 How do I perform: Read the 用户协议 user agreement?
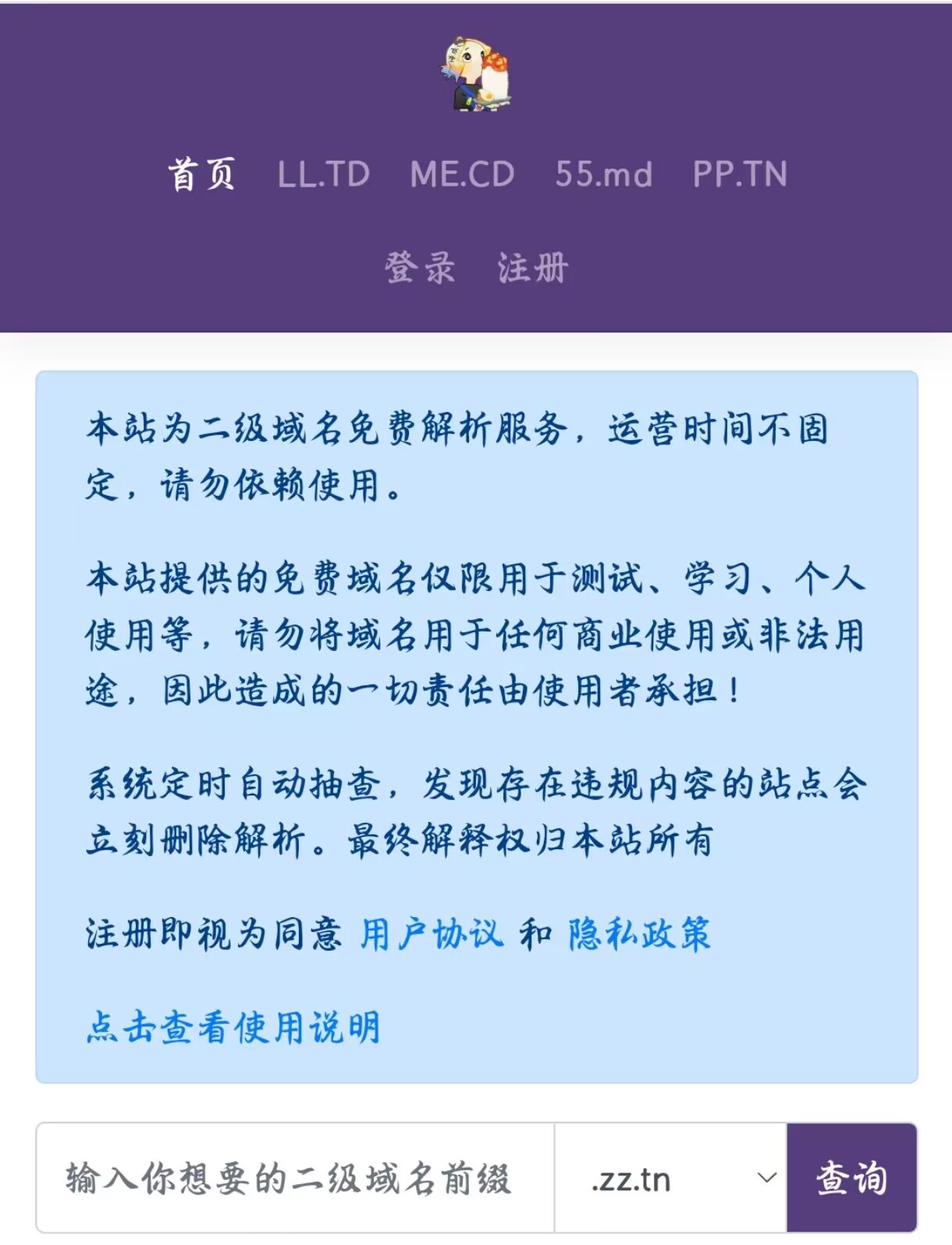pos(432,934)
